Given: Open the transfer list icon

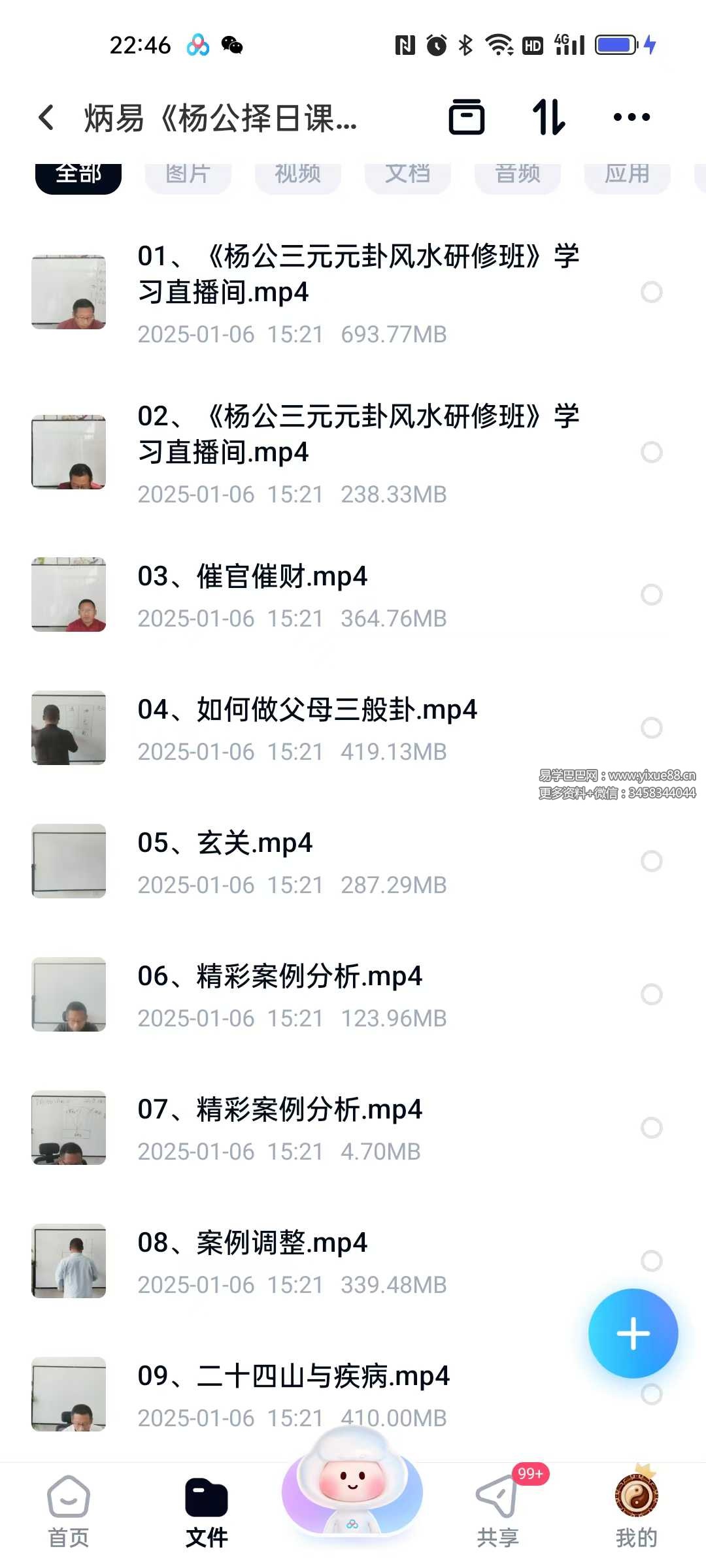Looking at the screenshot, I should point(466,118).
